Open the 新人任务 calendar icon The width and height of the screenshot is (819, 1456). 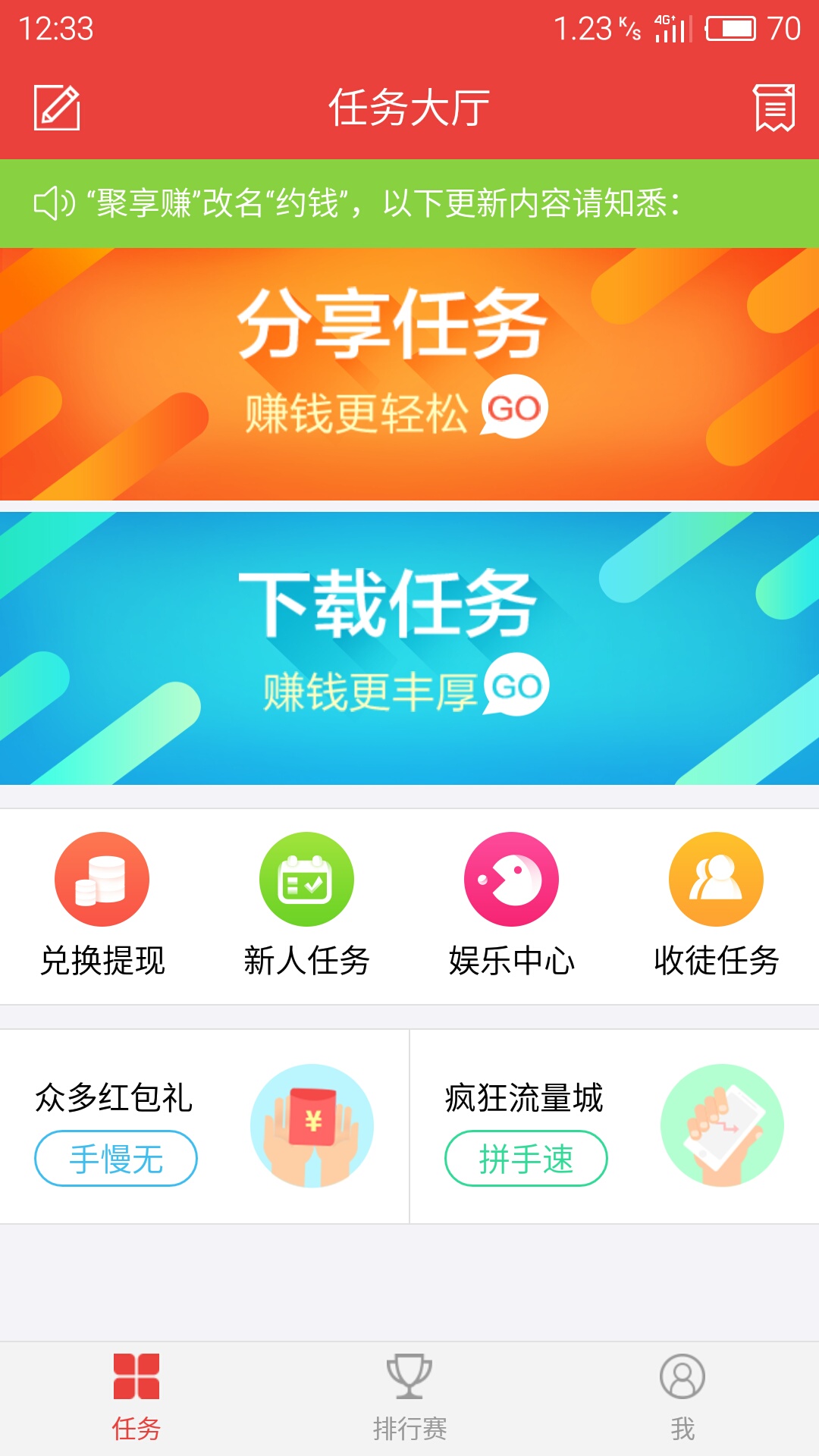pyautogui.click(x=306, y=880)
